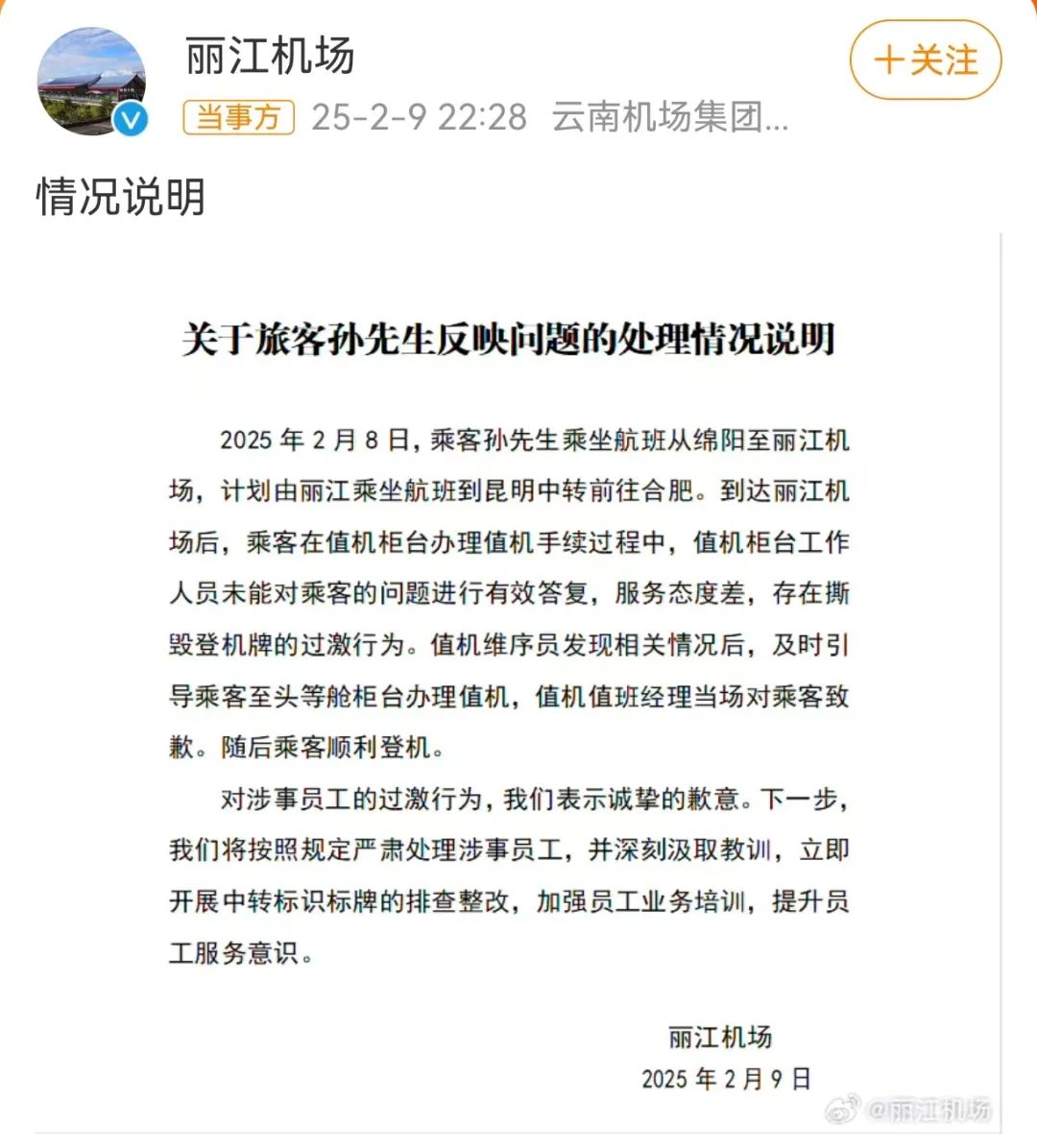Follow the 丽江机场 account
The width and height of the screenshot is (1037, 1148).
925,61
